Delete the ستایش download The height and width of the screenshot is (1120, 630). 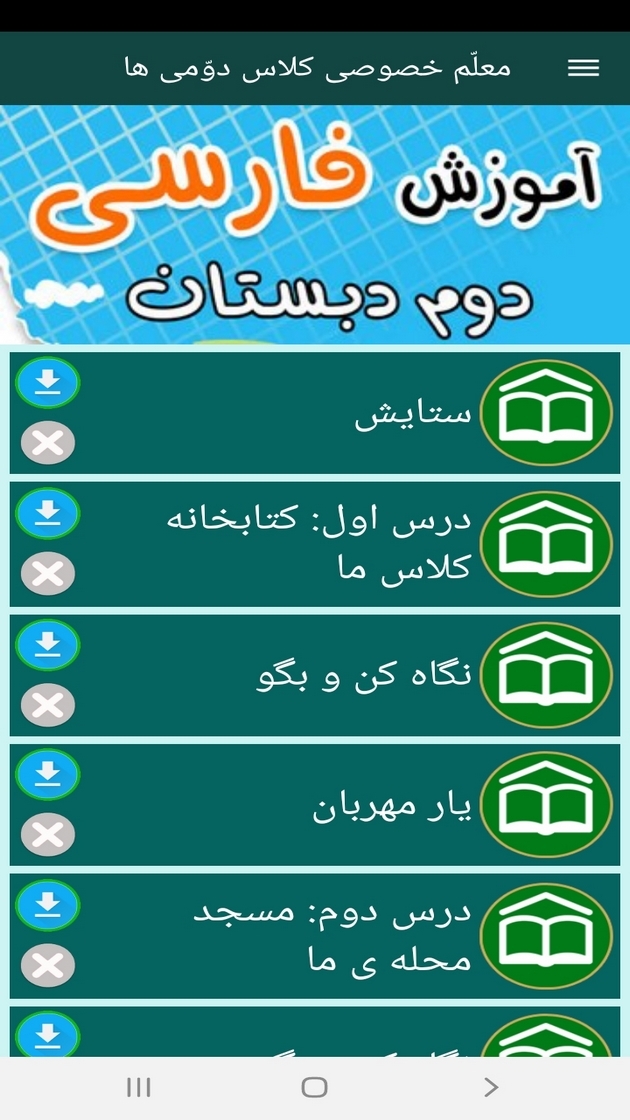coord(48,443)
